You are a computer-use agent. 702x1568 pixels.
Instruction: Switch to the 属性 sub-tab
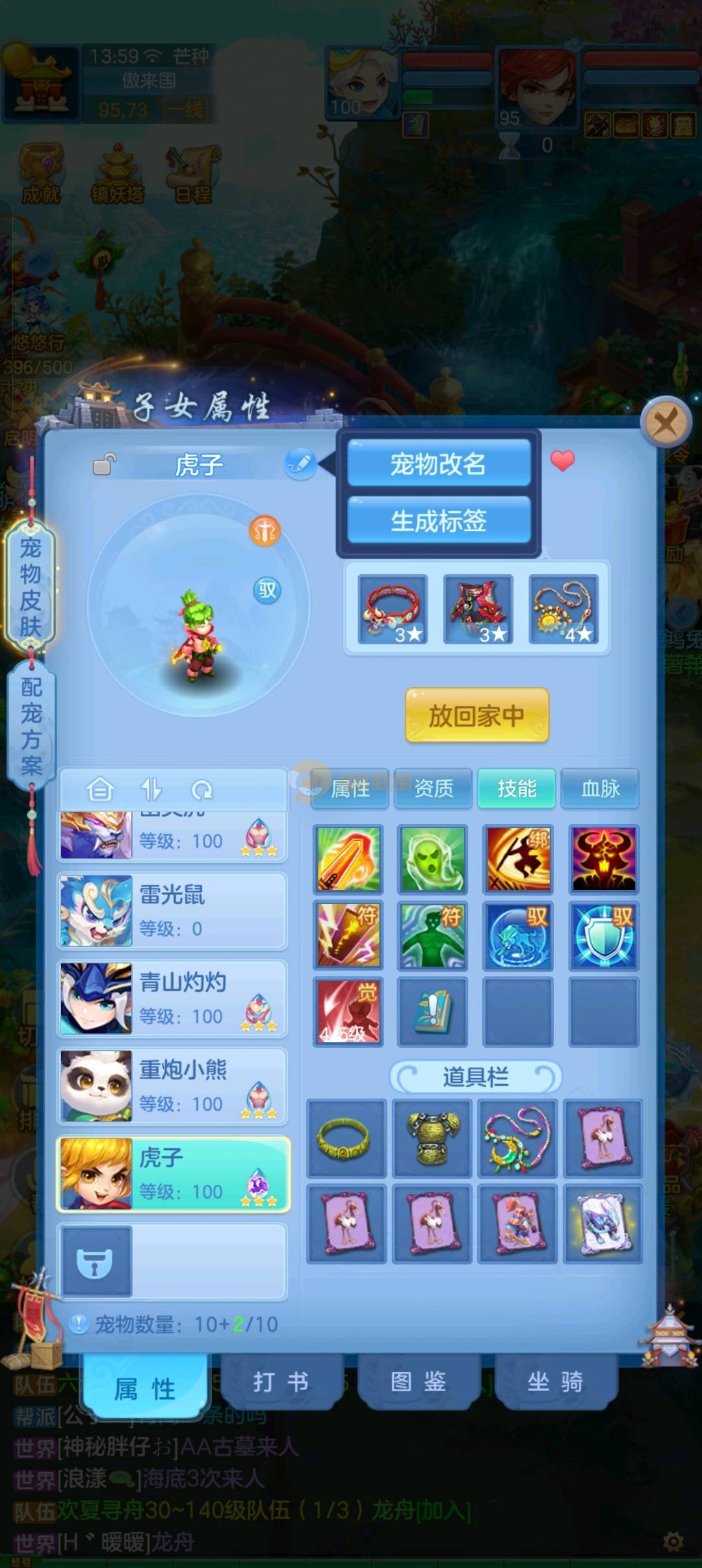(350, 788)
